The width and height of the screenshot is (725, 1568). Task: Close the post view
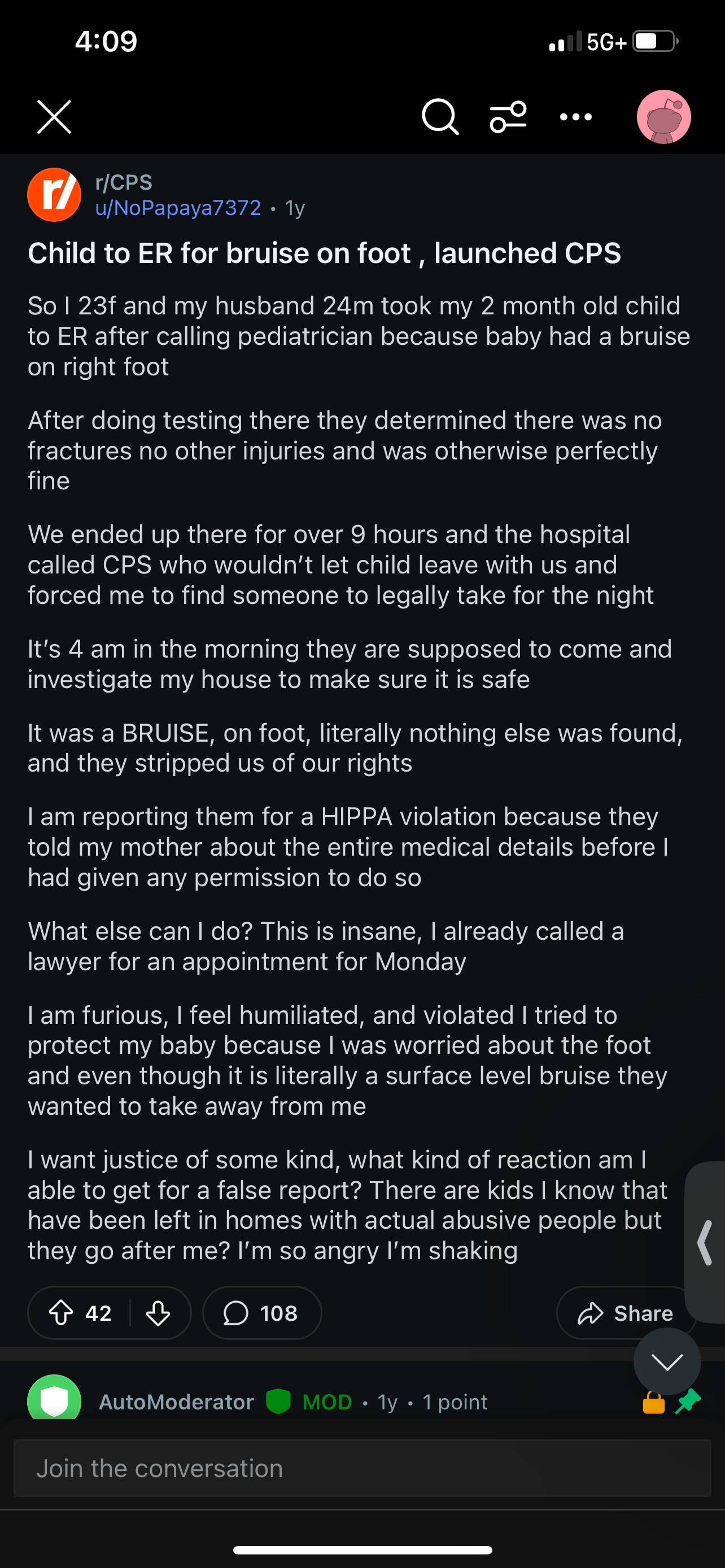(x=54, y=116)
